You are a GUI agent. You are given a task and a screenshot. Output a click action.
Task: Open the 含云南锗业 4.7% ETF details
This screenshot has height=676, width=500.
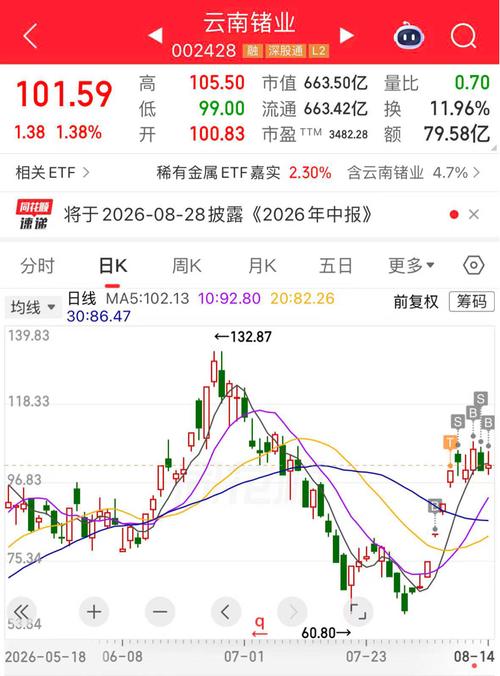413,173
